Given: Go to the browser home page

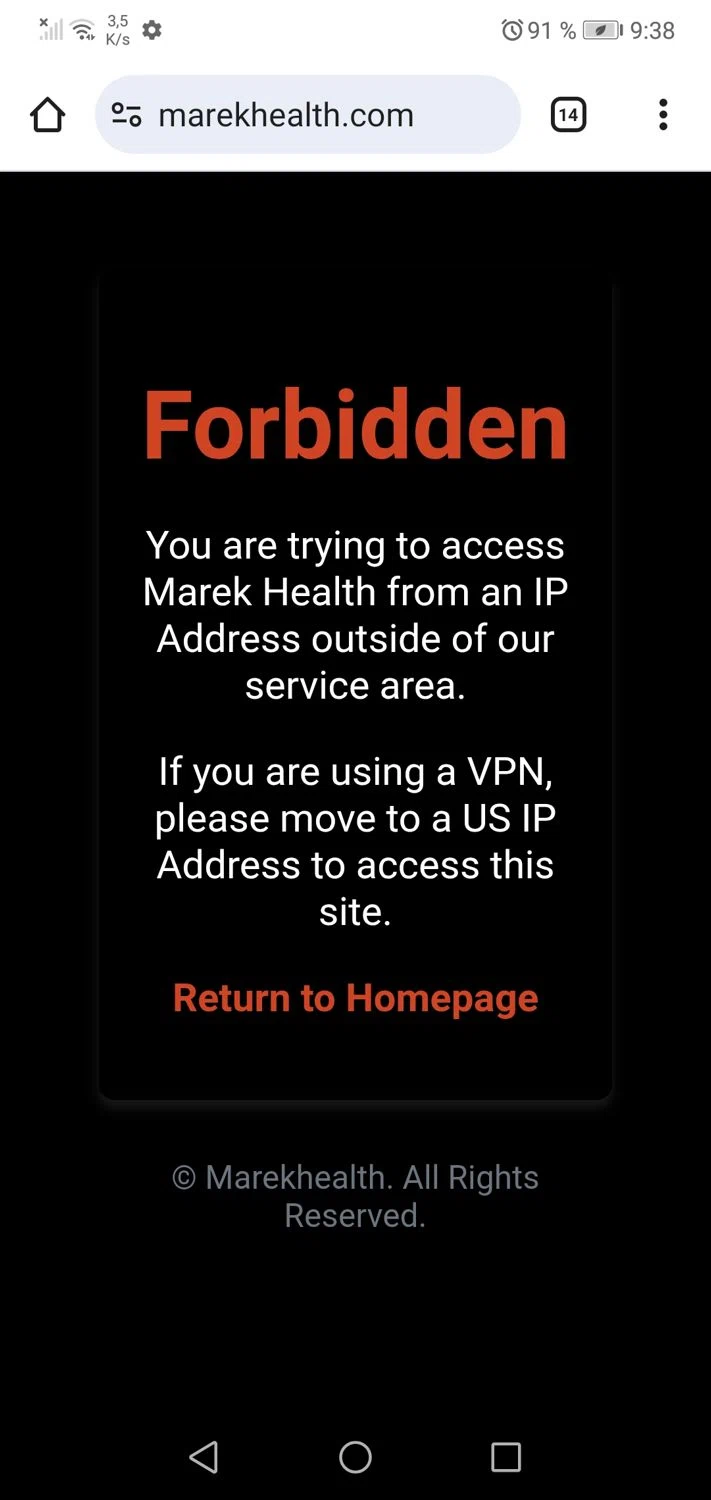Looking at the screenshot, I should [47, 115].
